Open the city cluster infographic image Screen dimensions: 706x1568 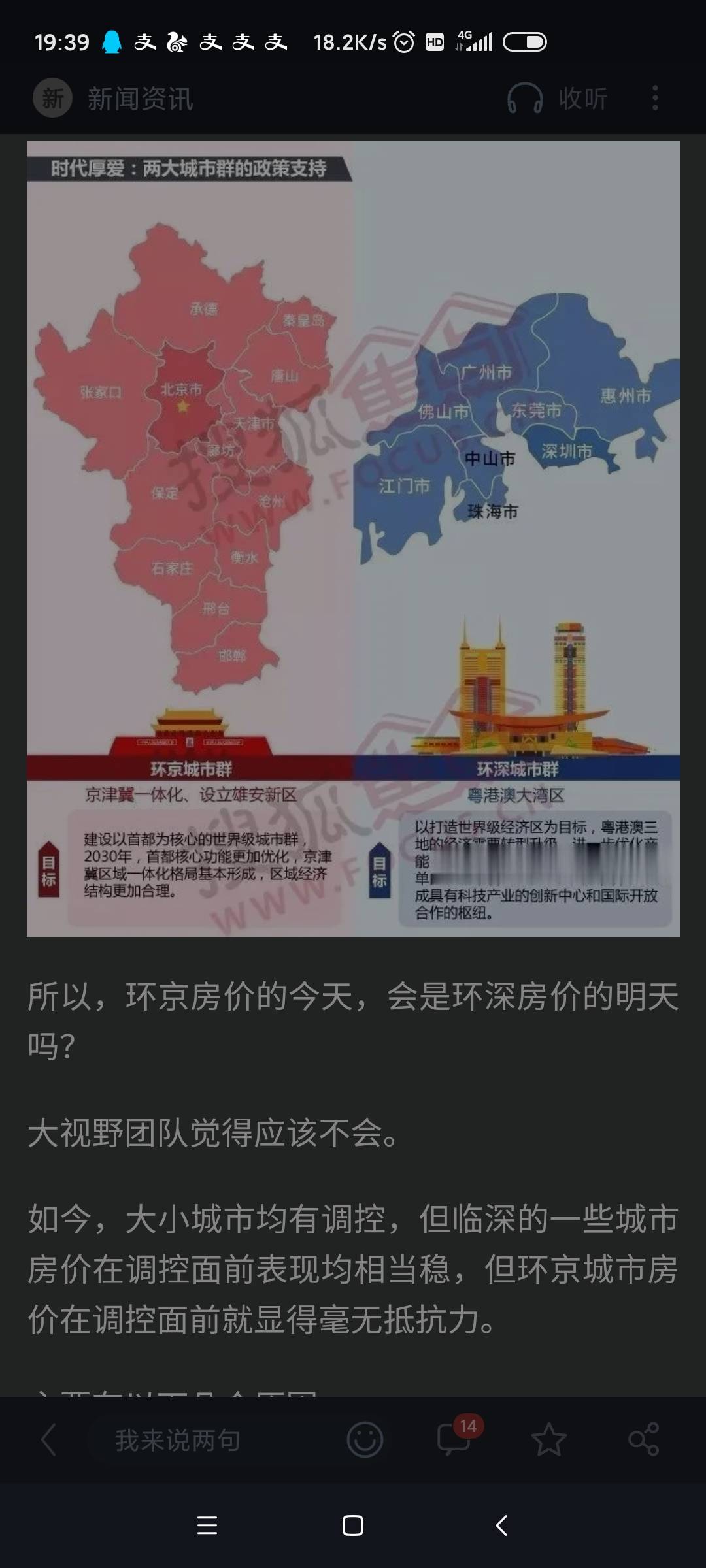pyautogui.click(x=353, y=538)
